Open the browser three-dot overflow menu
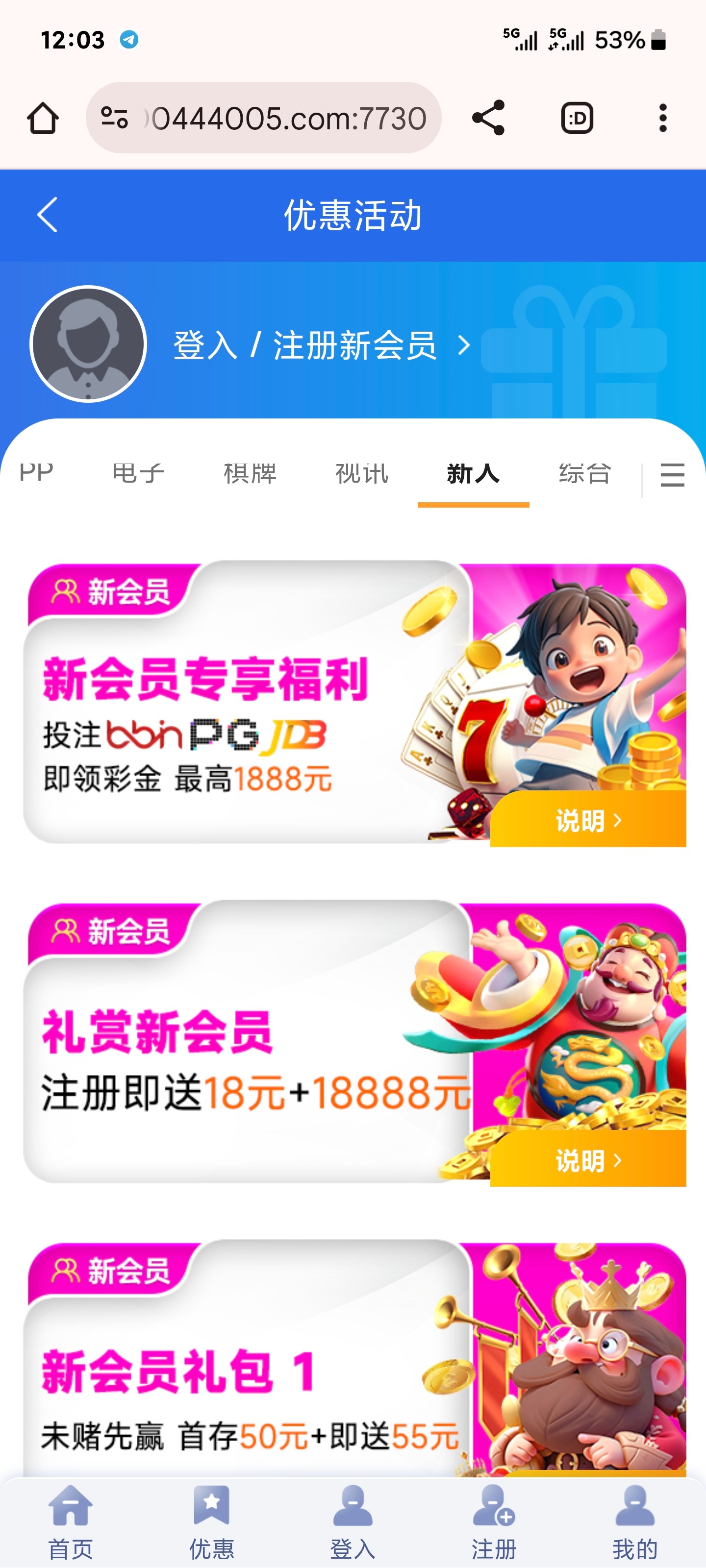The image size is (706, 1568). point(663,118)
